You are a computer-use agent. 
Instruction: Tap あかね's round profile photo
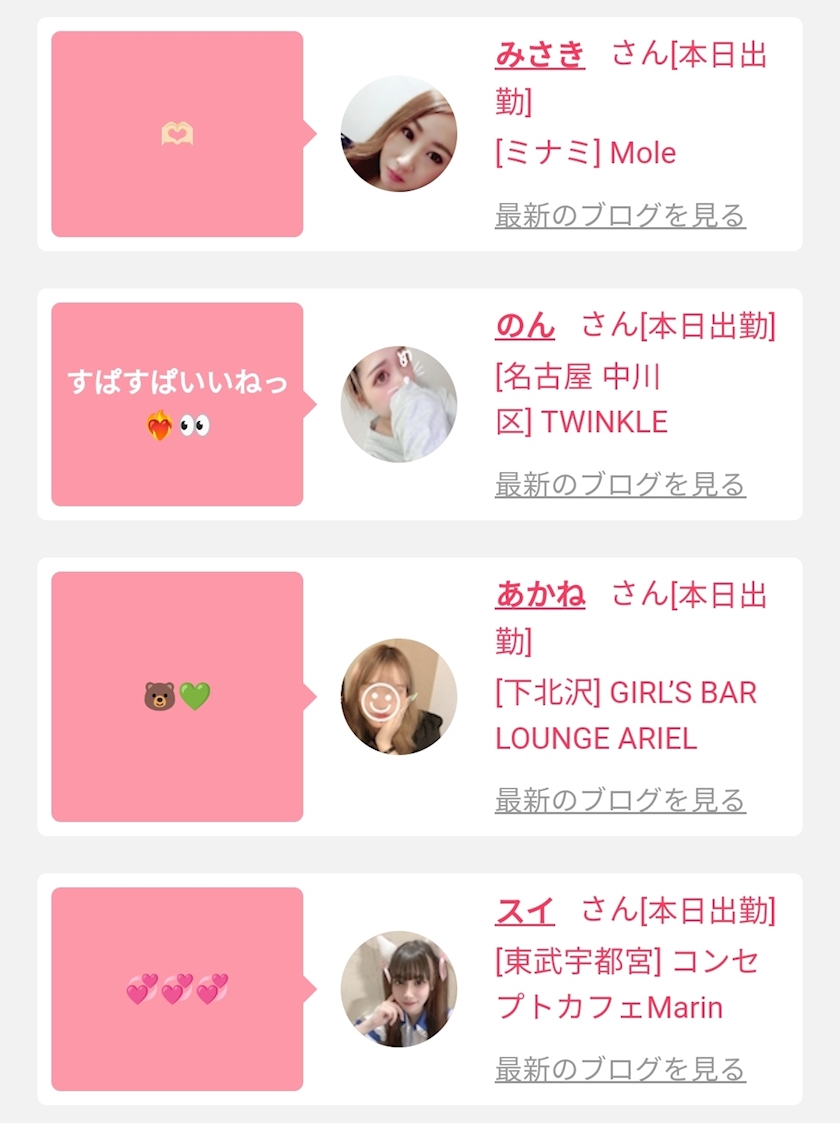[399, 697]
